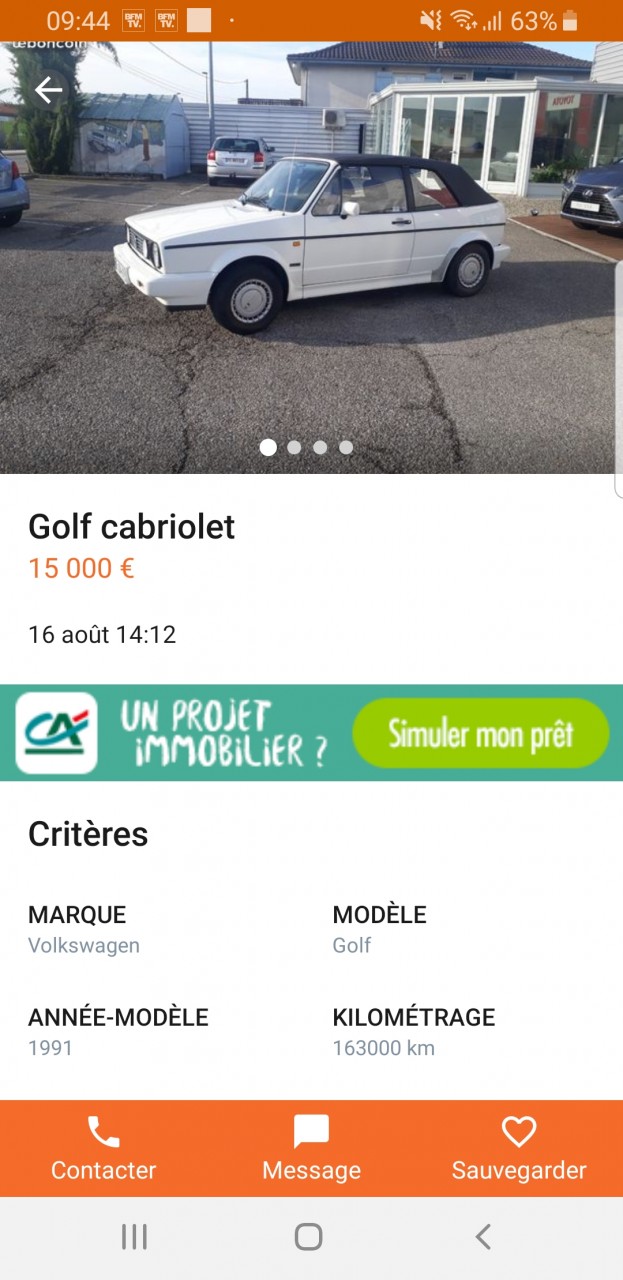
Task: Go back using the top-left arrow
Action: 48,91
